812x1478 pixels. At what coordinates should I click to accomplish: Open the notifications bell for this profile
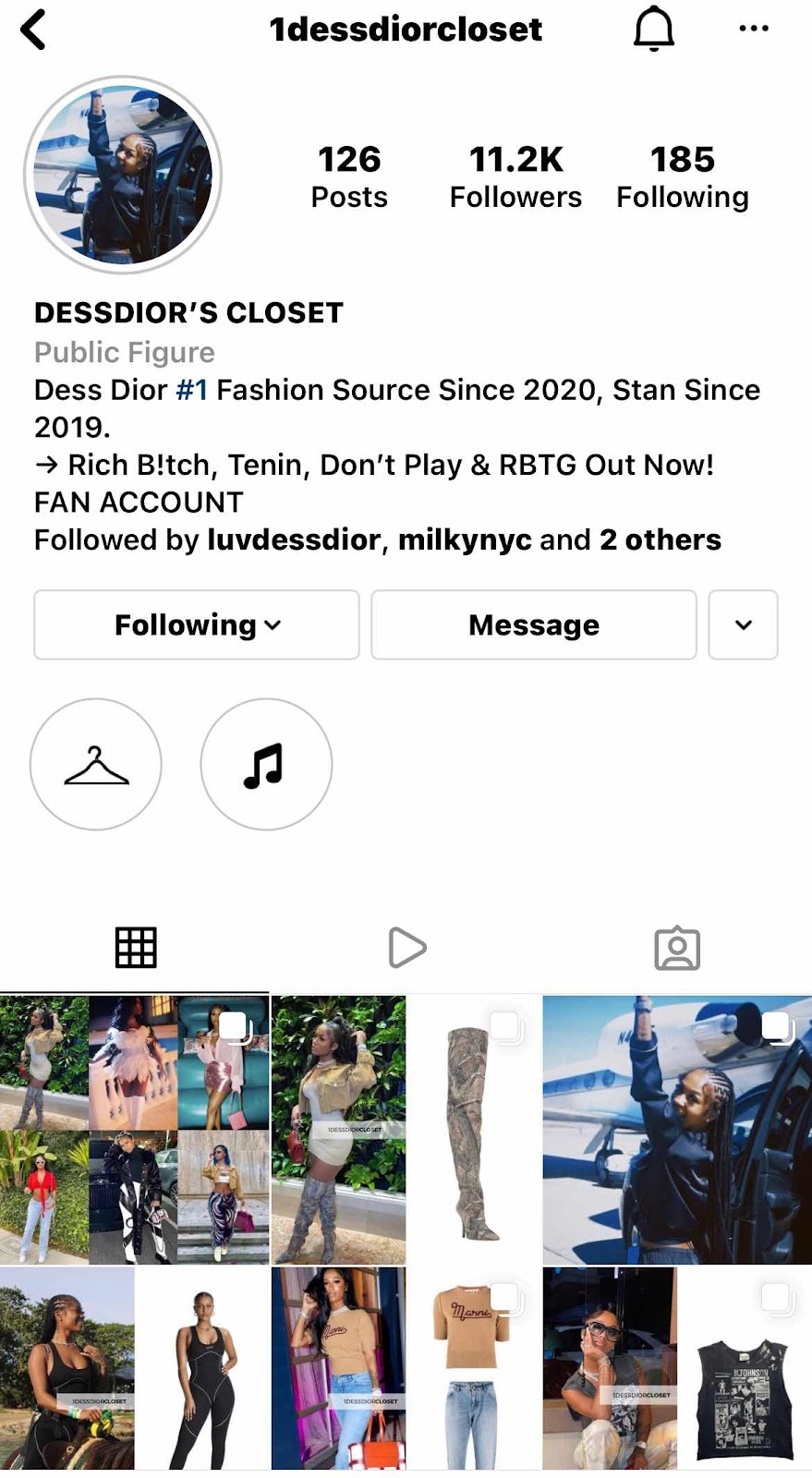point(653,30)
